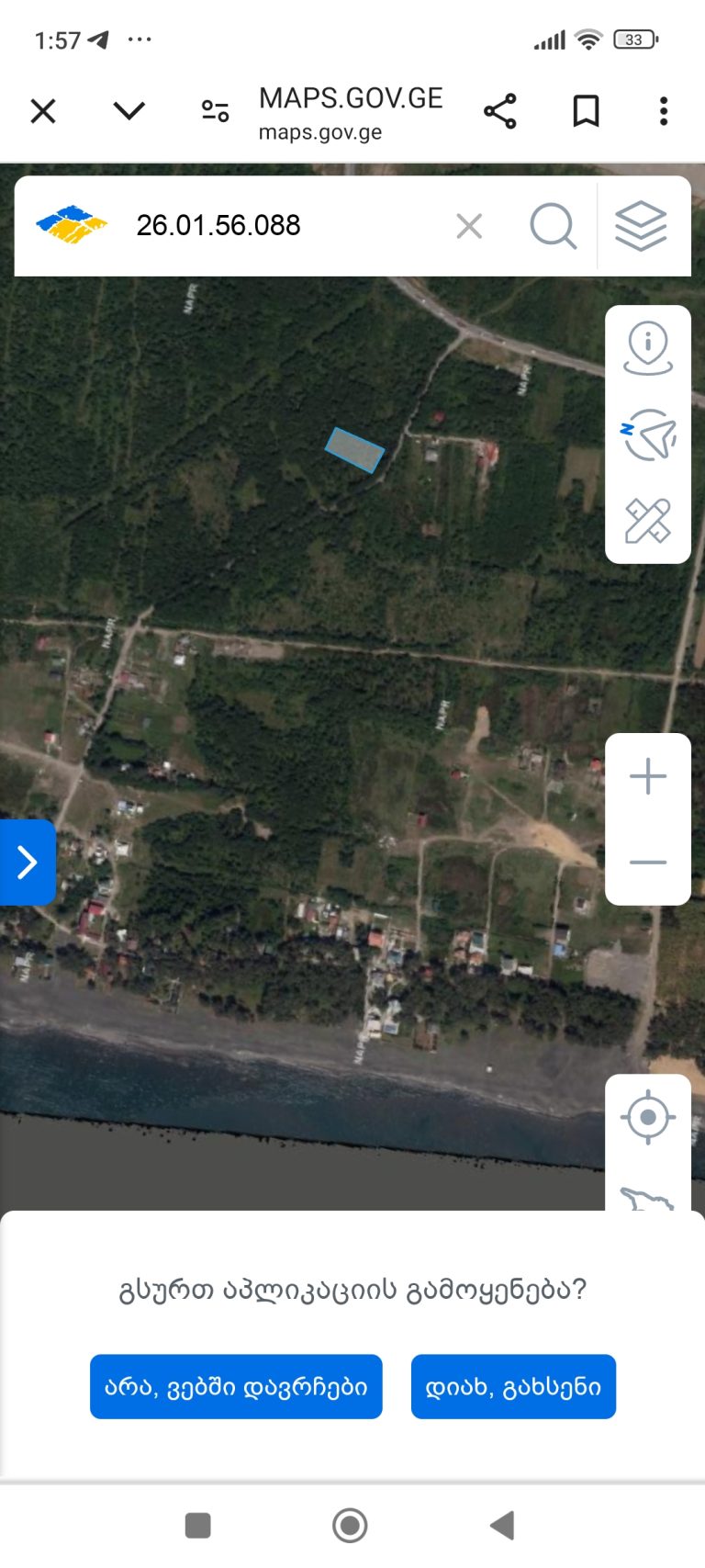Expand the left side panel arrow
This screenshot has height=1568, width=705.
click(28, 863)
